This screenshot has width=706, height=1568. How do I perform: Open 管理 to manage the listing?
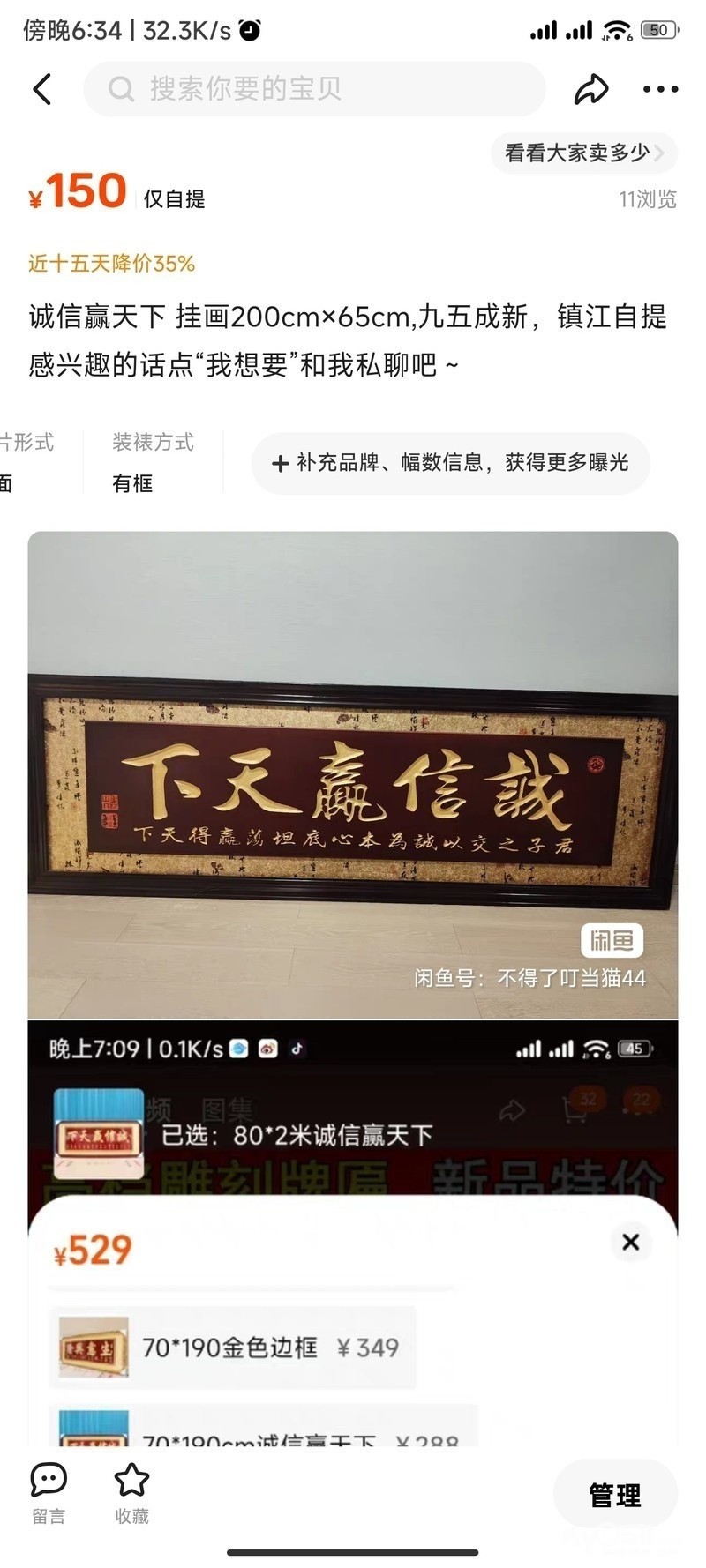(615, 1495)
